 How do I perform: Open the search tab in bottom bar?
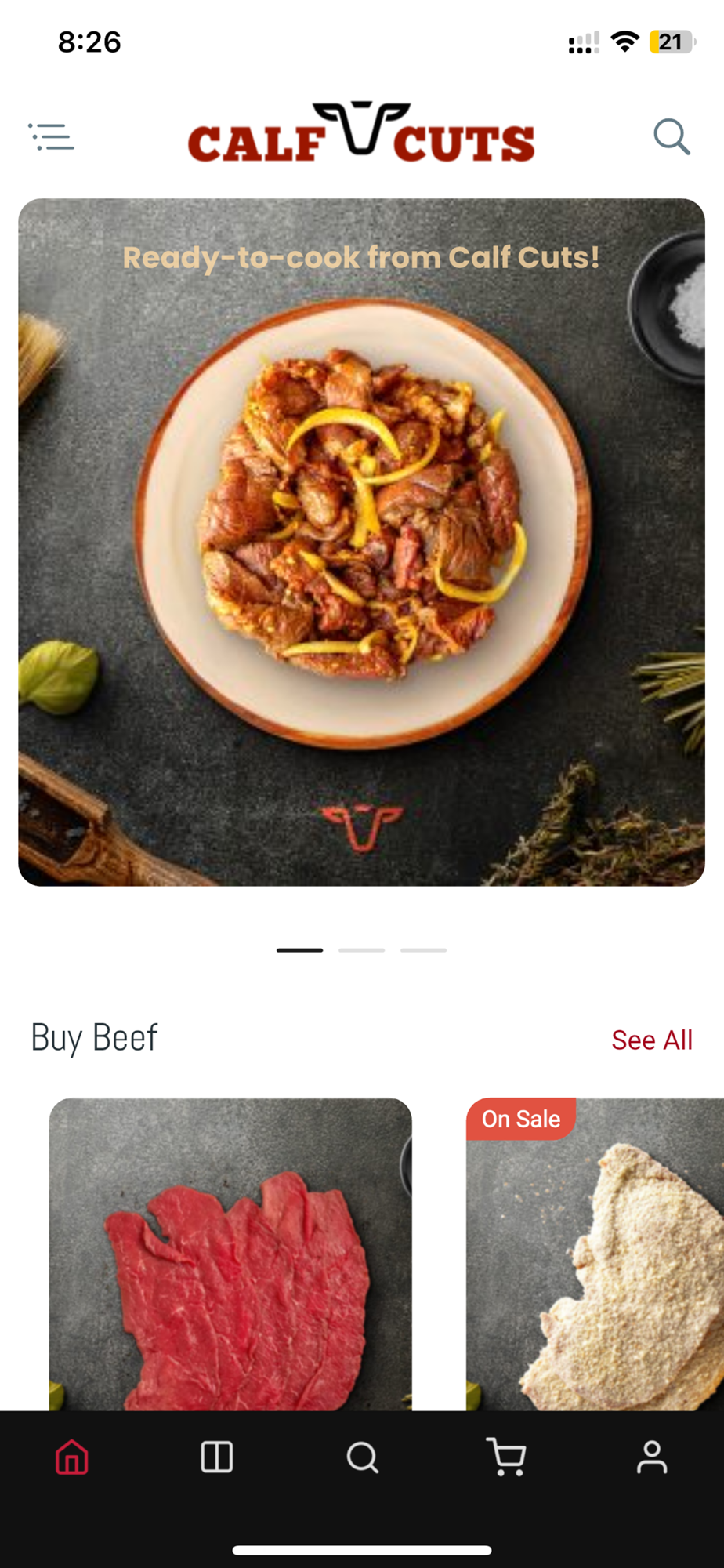362,1457
